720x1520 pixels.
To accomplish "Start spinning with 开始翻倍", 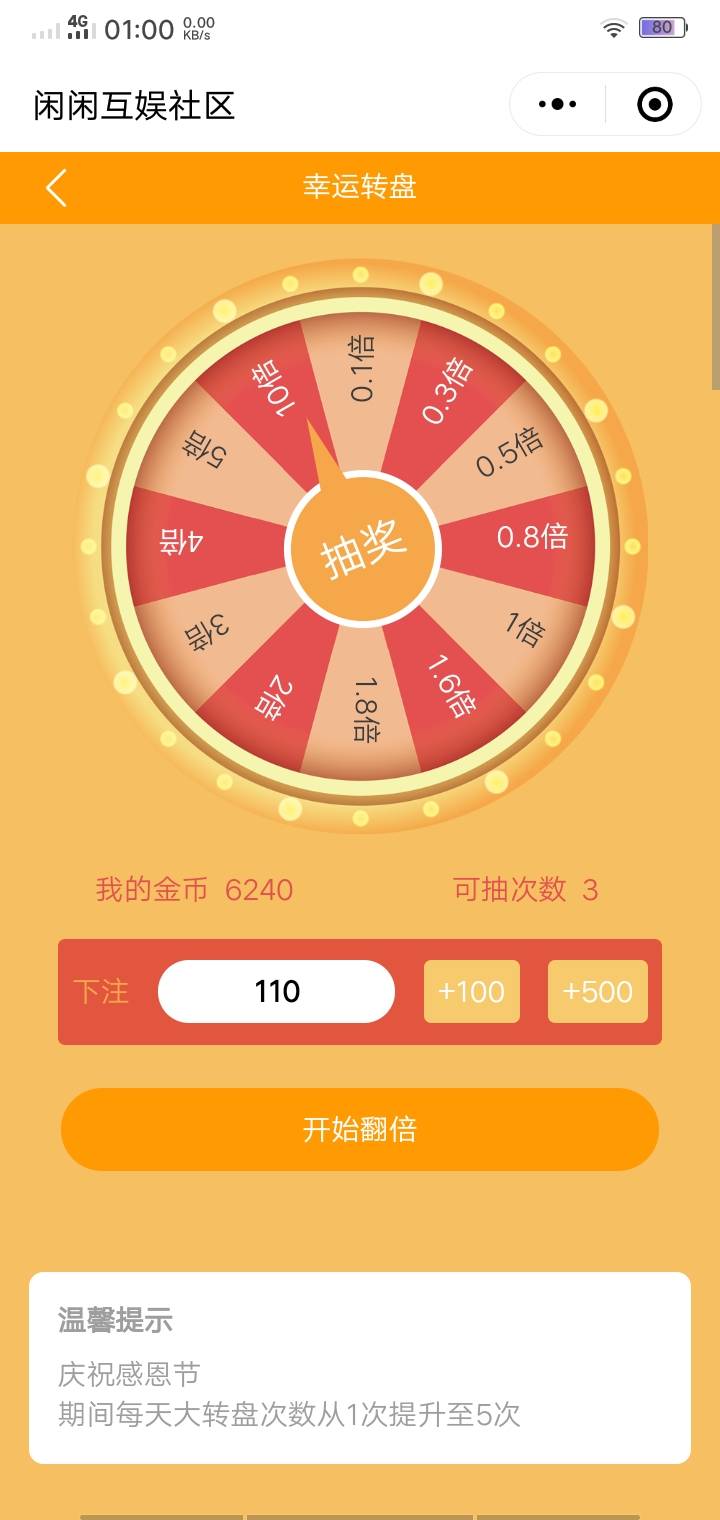I will 360,1129.
